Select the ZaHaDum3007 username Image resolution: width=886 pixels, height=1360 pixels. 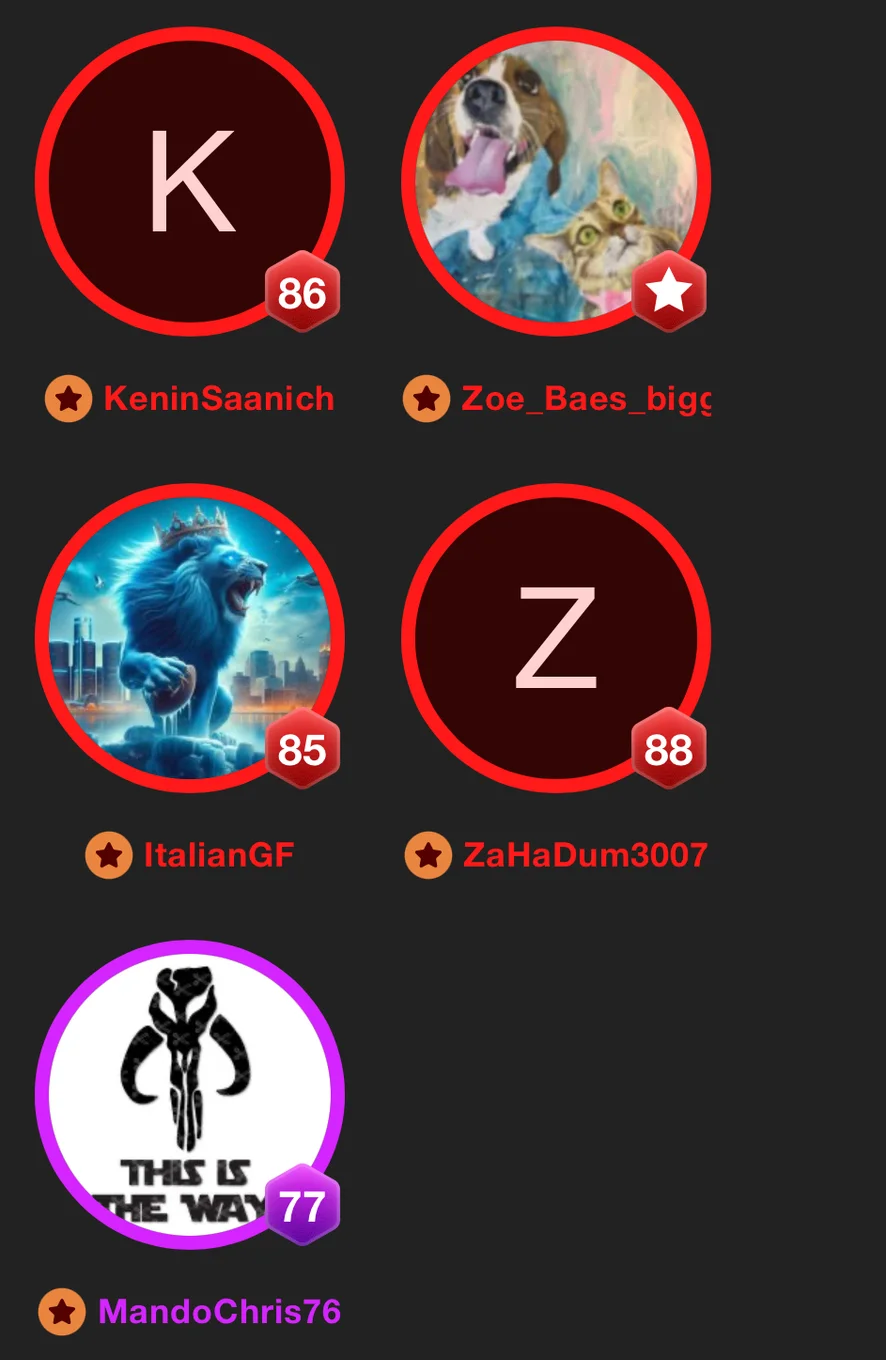click(x=585, y=856)
